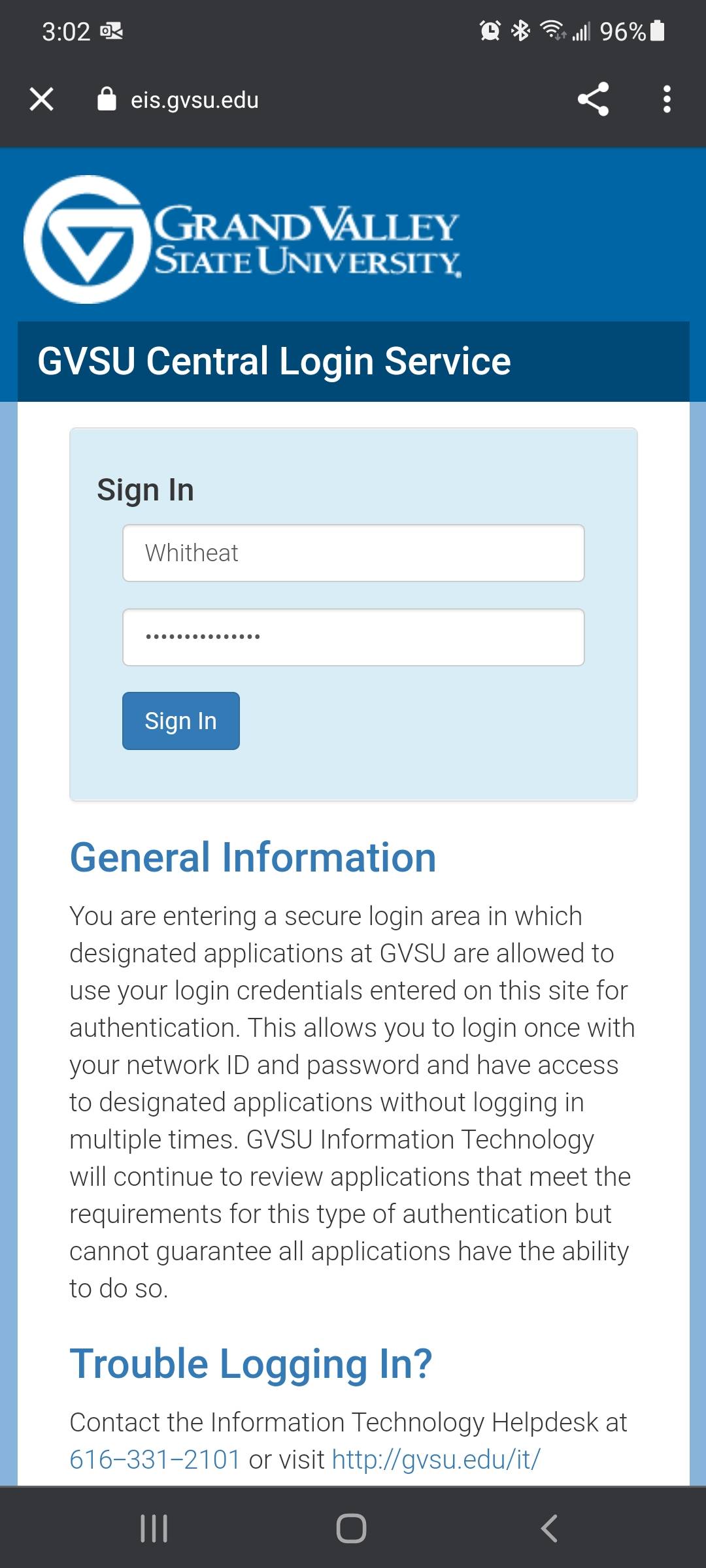
Task: Close the browser tab with X
Action: pos(42,99)
